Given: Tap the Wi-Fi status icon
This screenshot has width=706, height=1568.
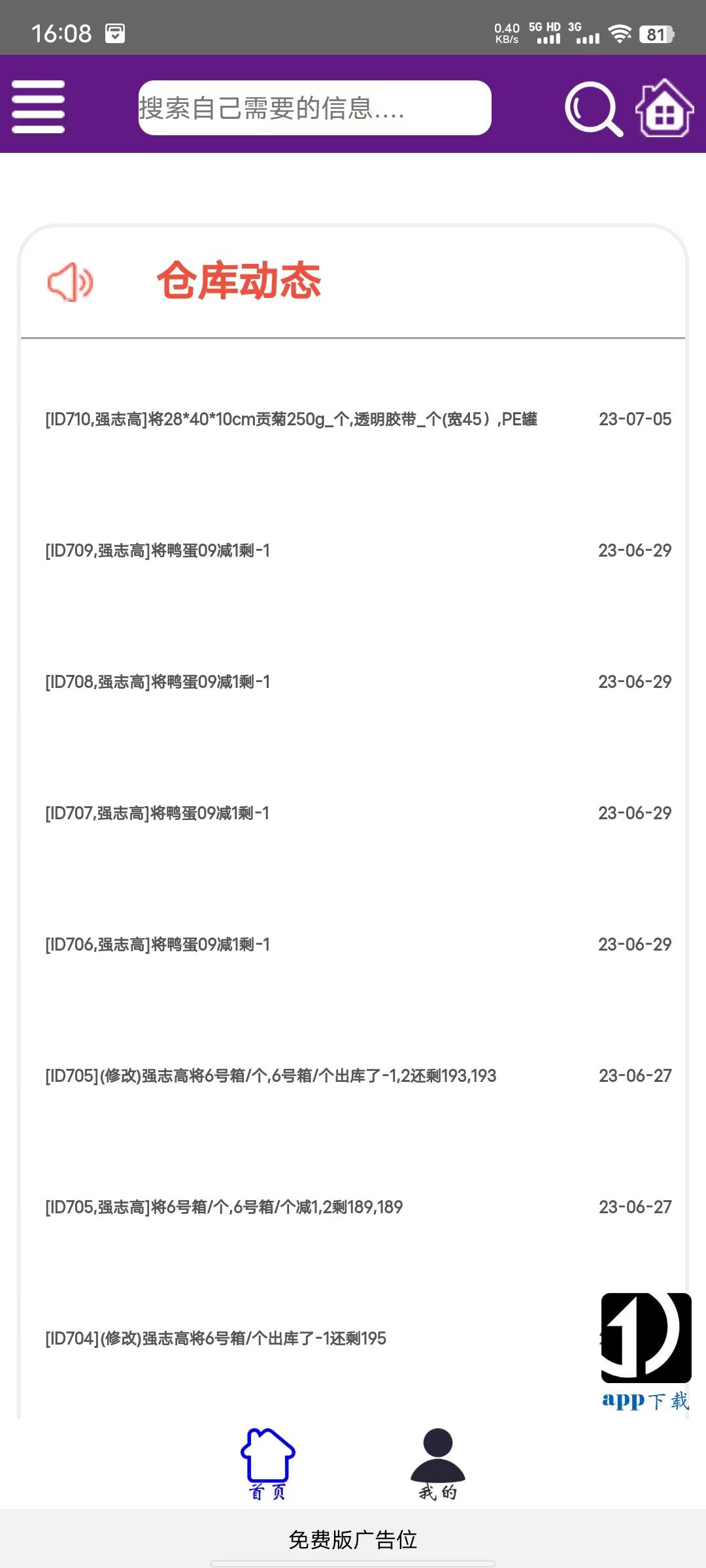Looking at the screenshot, I should pyautogui.click(x=619, y=36).
